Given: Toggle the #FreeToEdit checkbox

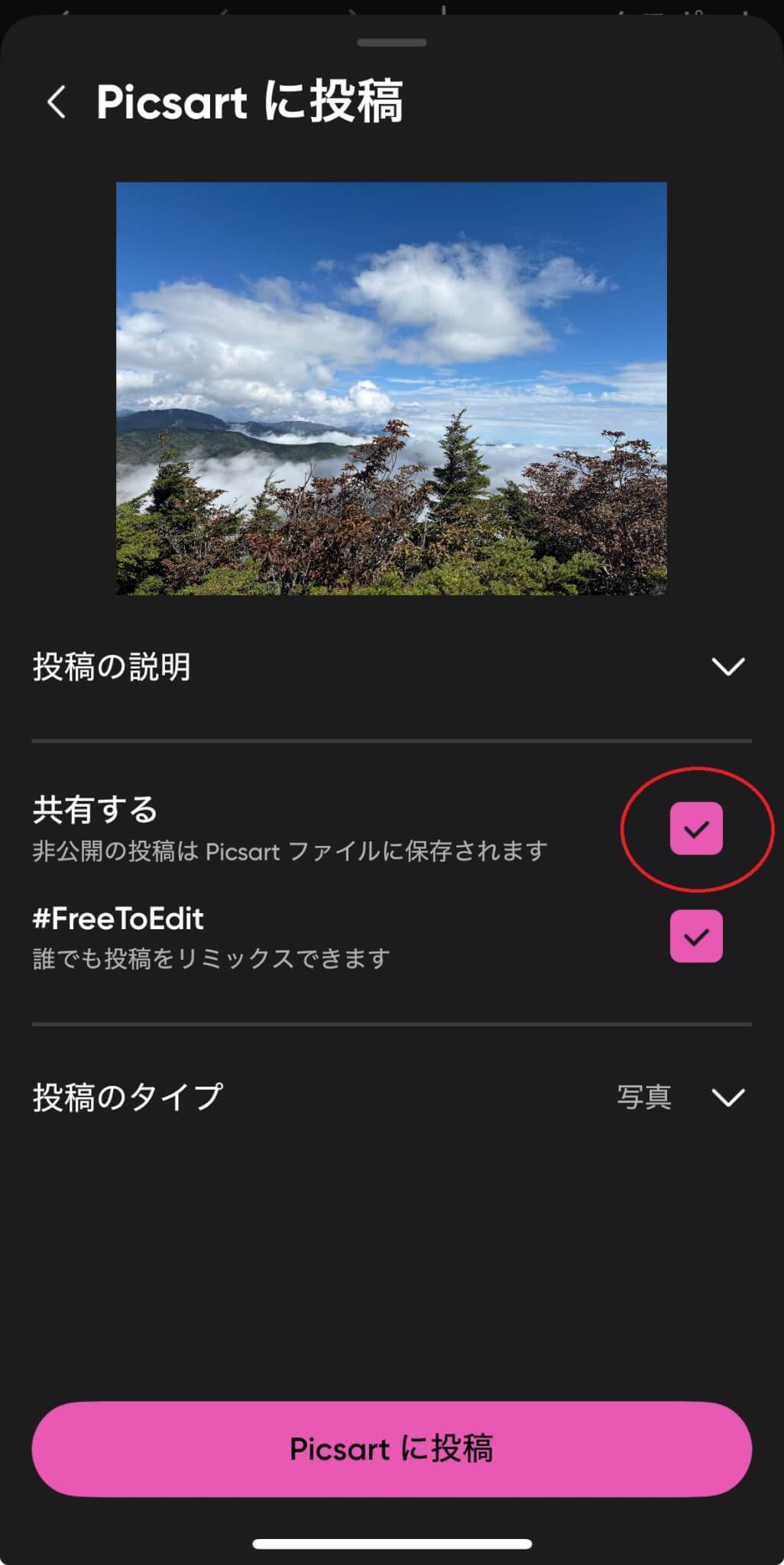Looking at the screenshot, I should tap(696, 936).
